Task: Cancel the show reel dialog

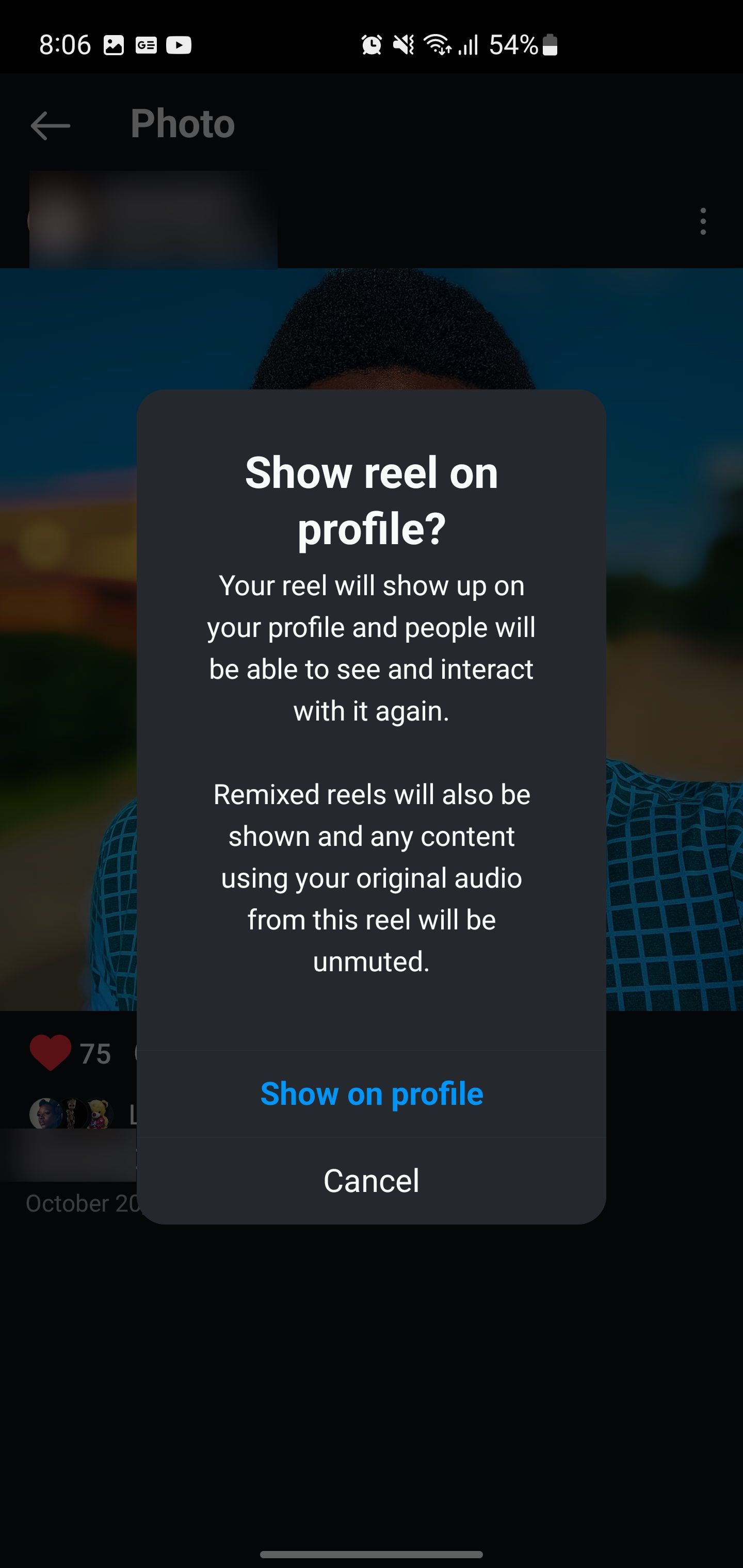Action: pos(372,1181)
